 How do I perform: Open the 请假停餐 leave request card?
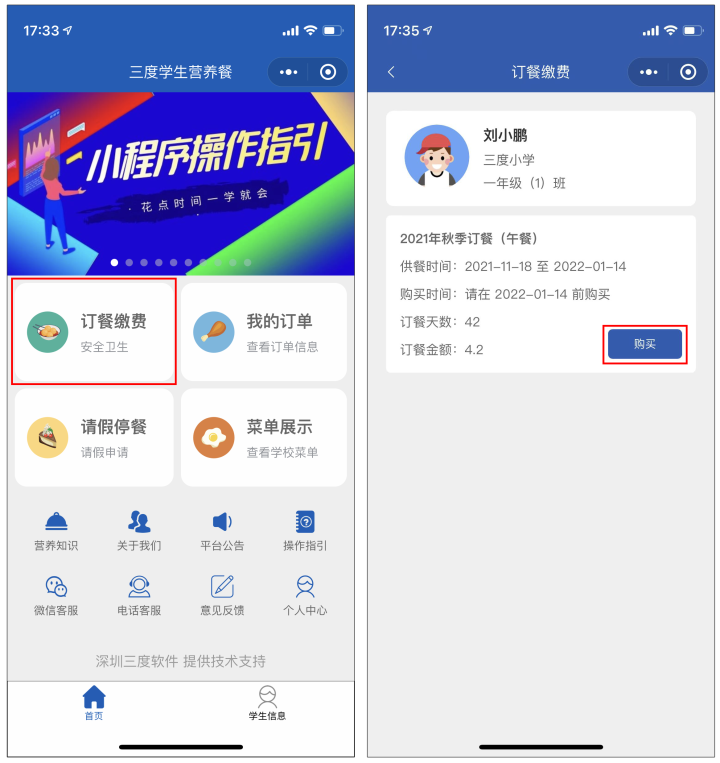pyautogui.click(x=94, y=437)
